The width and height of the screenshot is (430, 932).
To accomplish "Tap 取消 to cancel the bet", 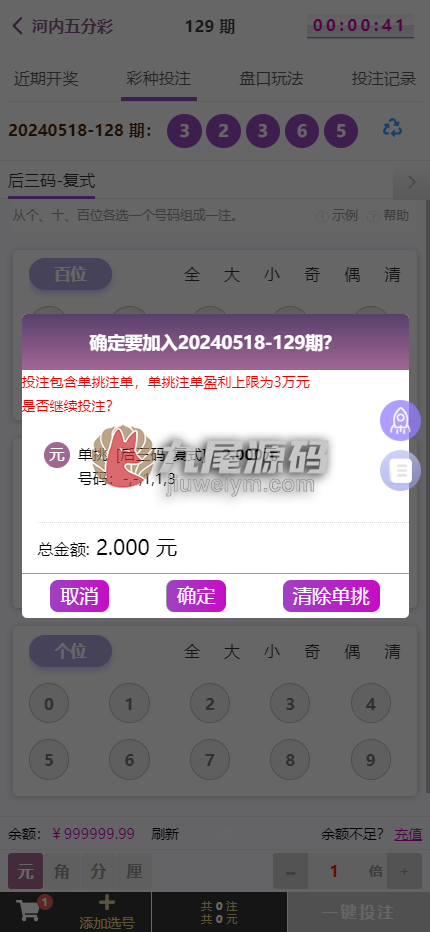I will [x=79, y=596].
